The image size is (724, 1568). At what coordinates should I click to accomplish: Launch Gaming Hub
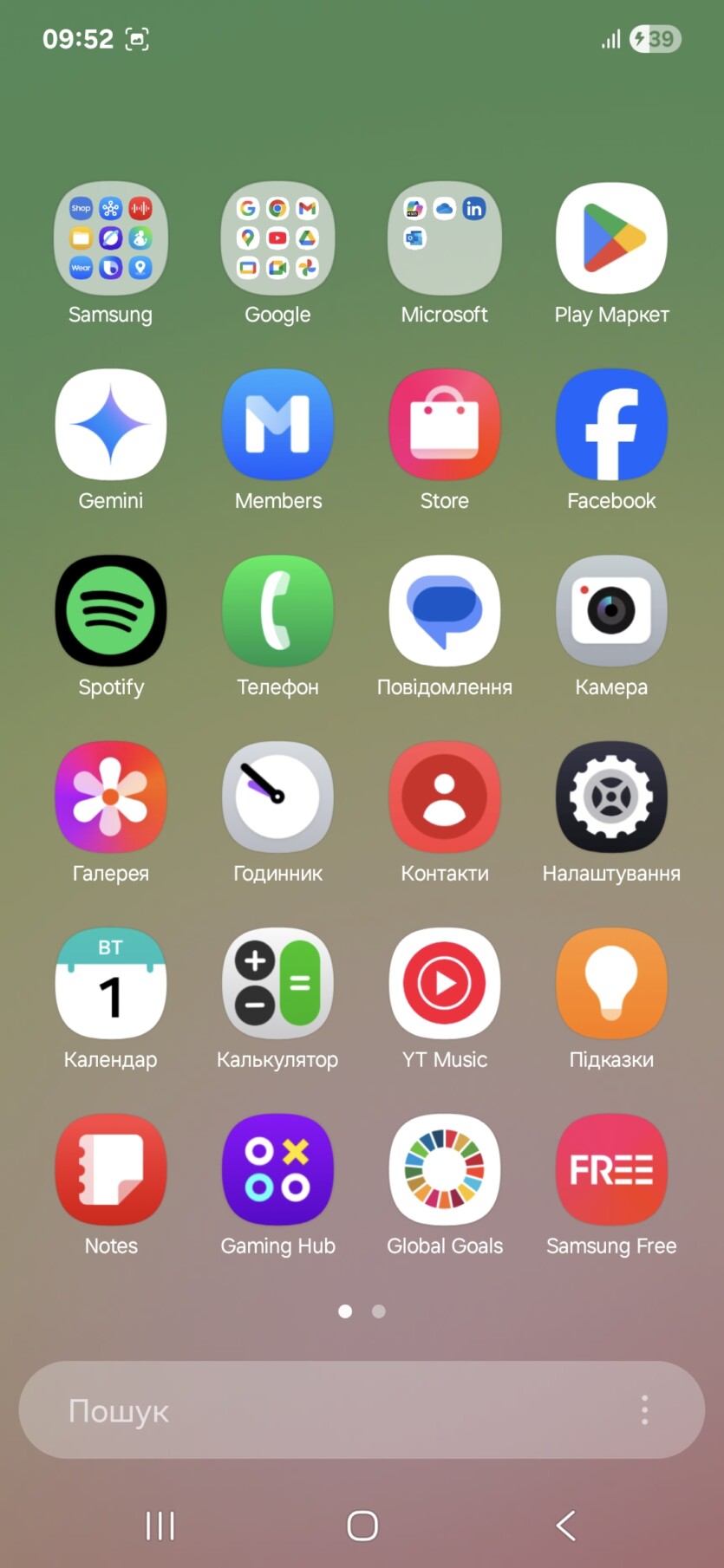[277, 1170]
